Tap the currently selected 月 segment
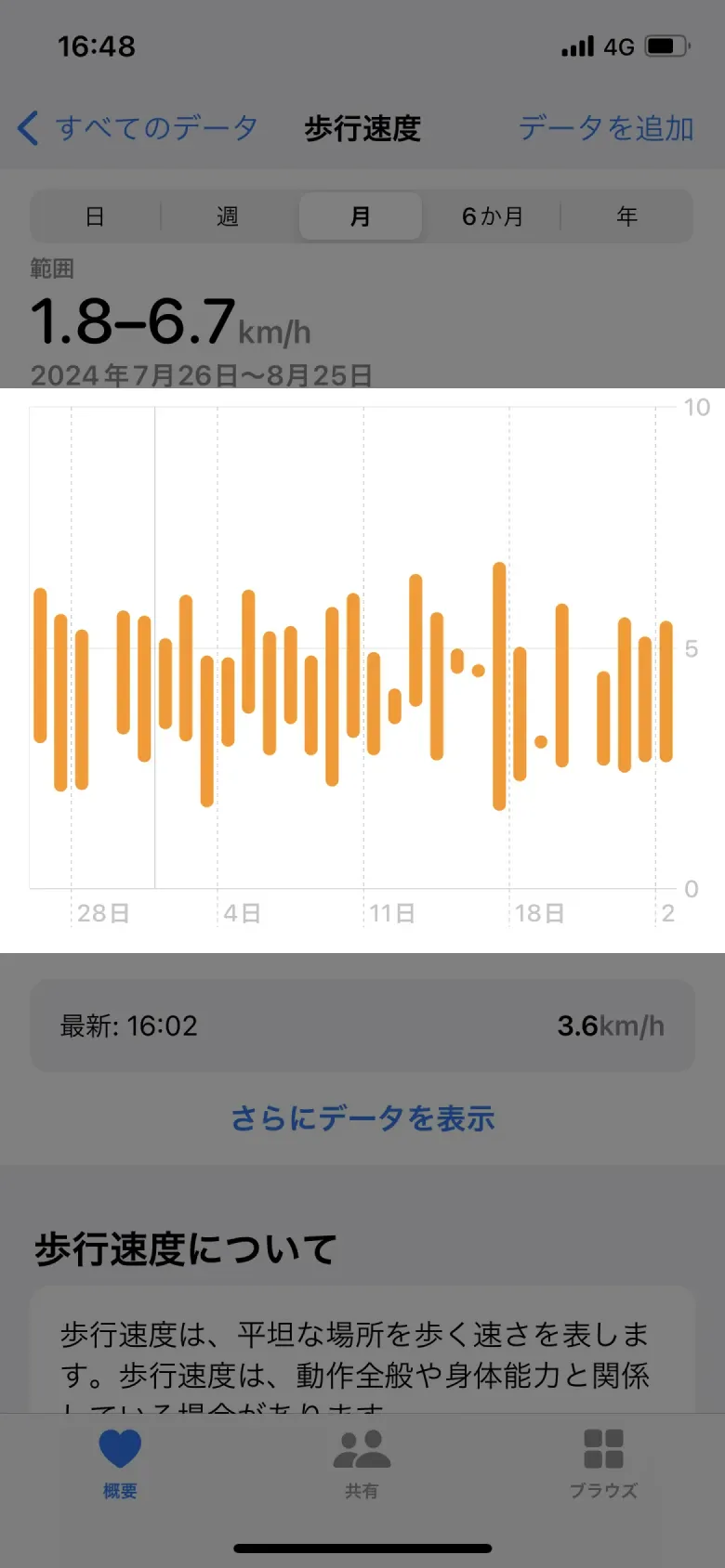The height and width of the screenshot is (1568, 725). pyautogui.click(x=360, y=216)
